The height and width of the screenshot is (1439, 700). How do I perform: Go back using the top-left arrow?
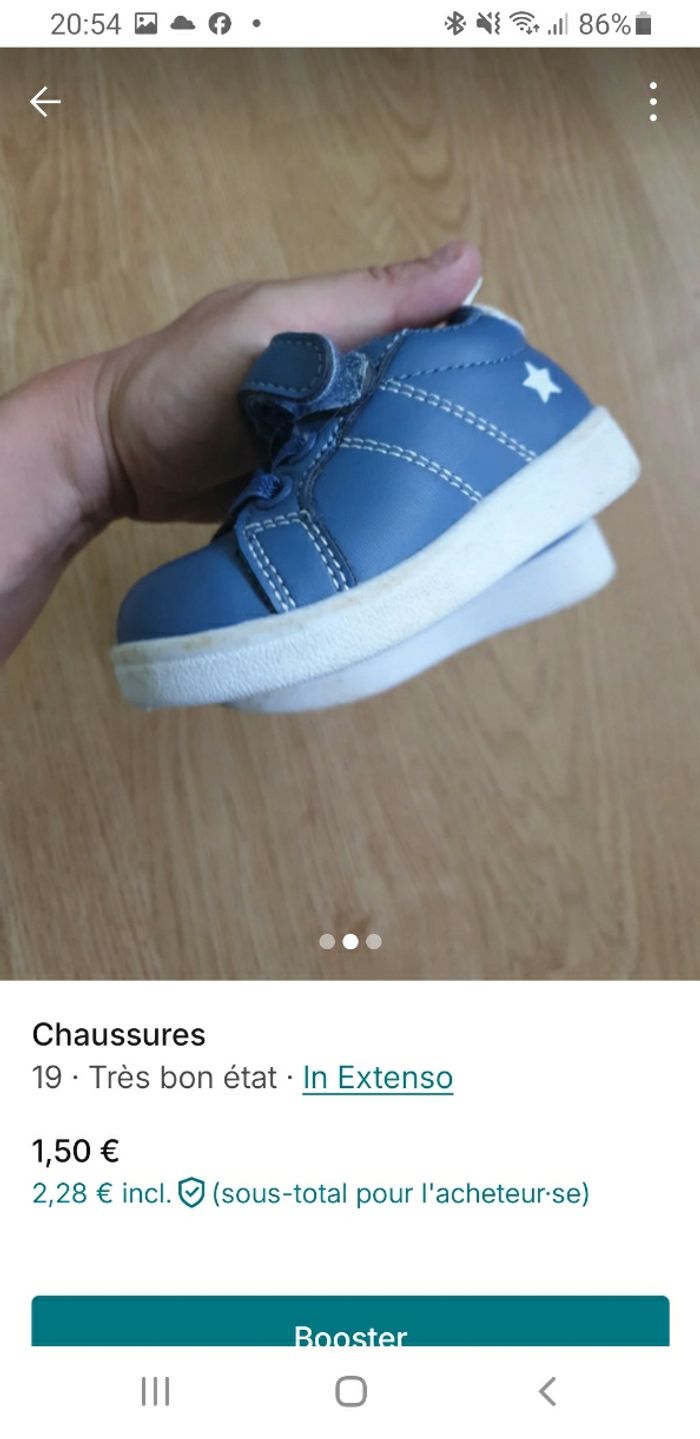click(x=45, y=101)
